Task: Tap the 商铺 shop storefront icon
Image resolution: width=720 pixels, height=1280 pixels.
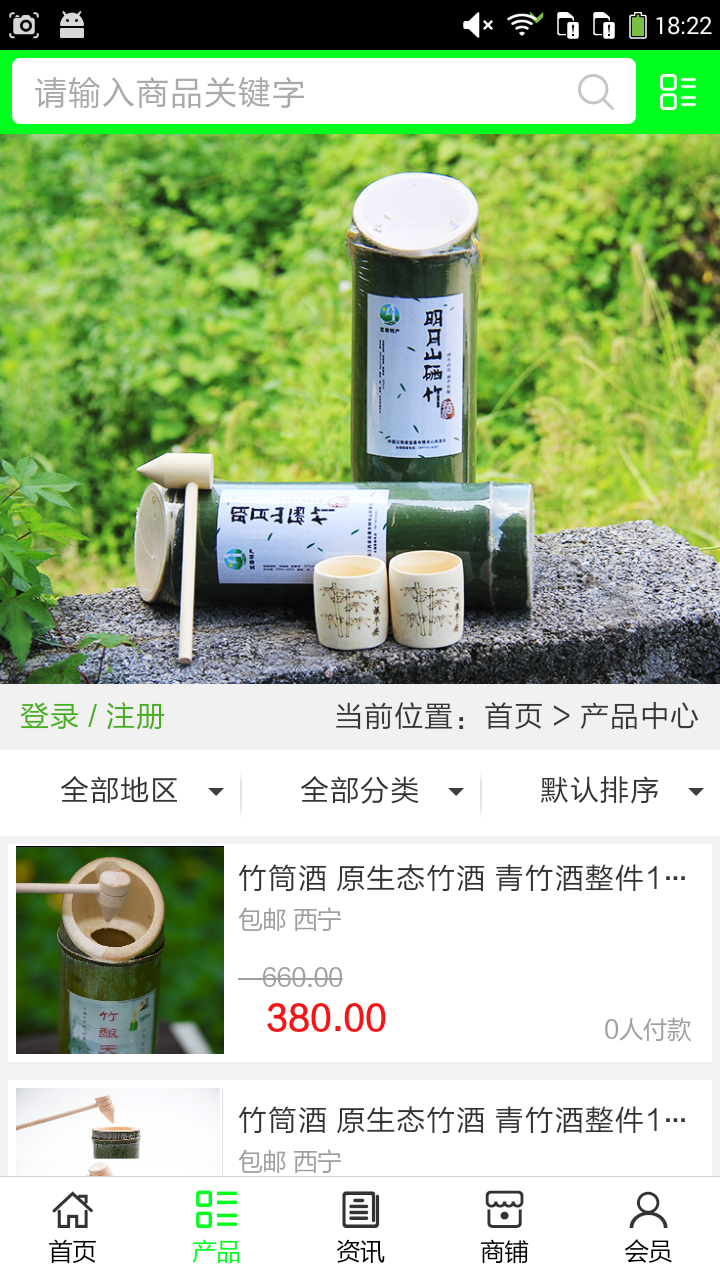Action: click(x=503, y=1207)
